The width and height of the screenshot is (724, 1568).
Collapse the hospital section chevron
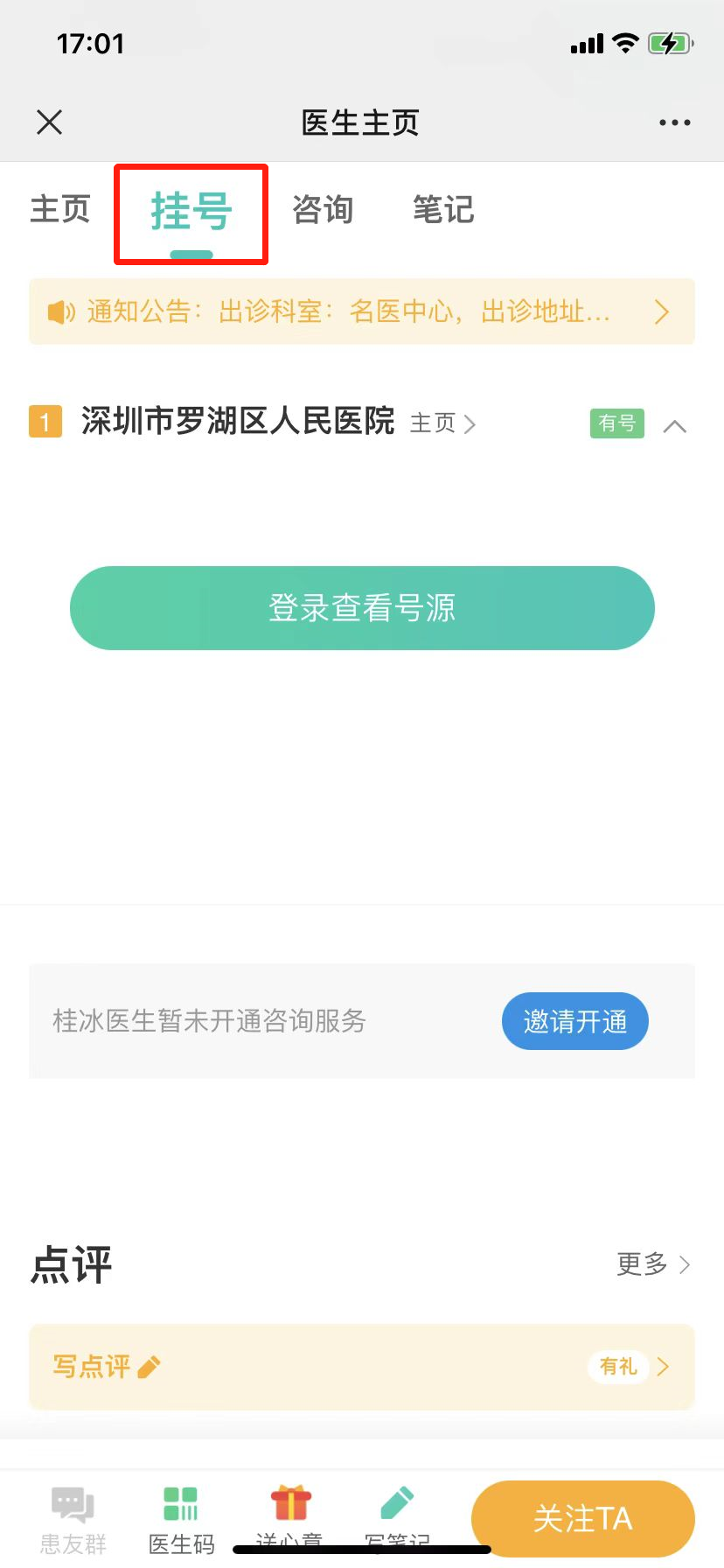point(674,426)
